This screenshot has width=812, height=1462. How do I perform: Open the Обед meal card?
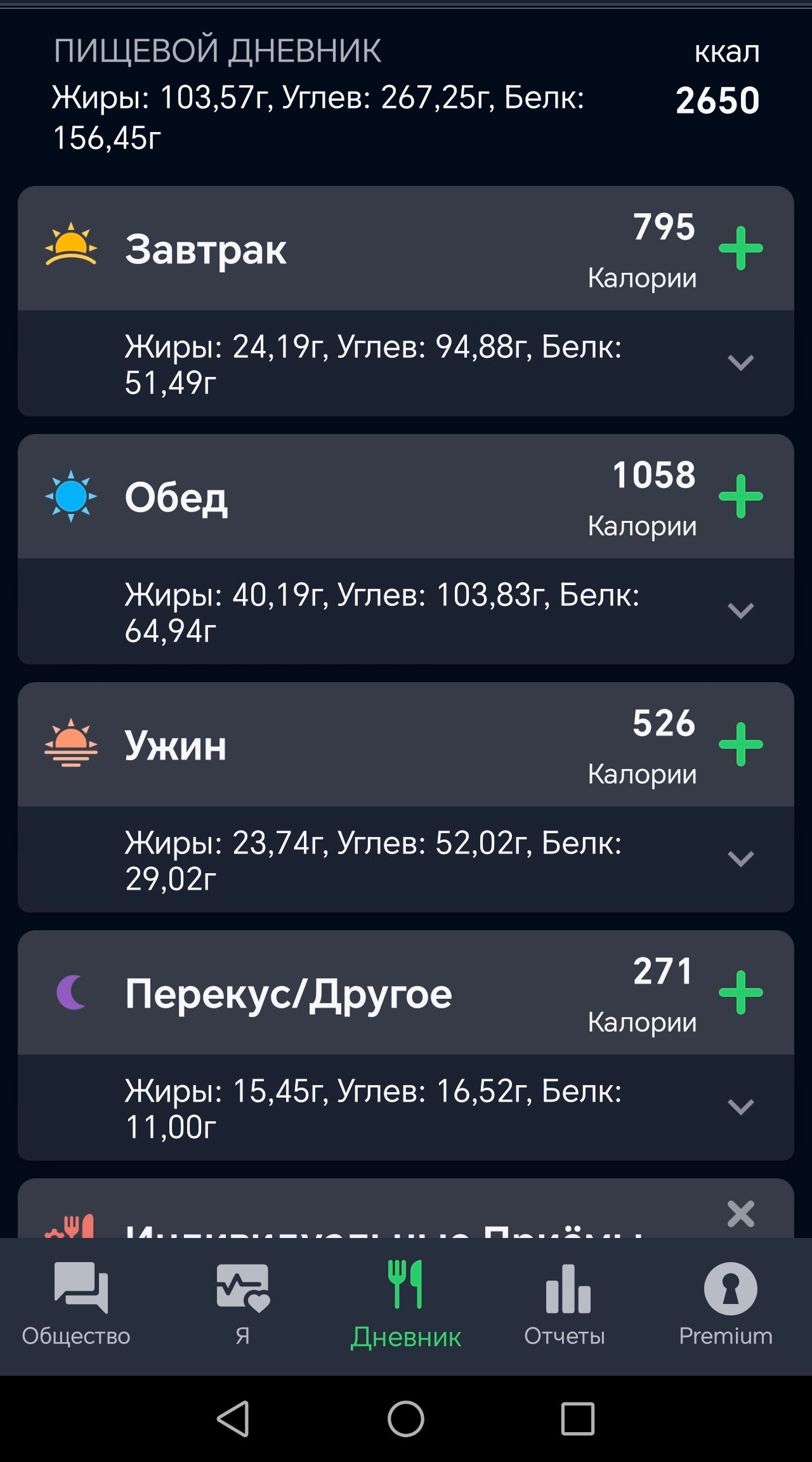(x=406, y=496)
